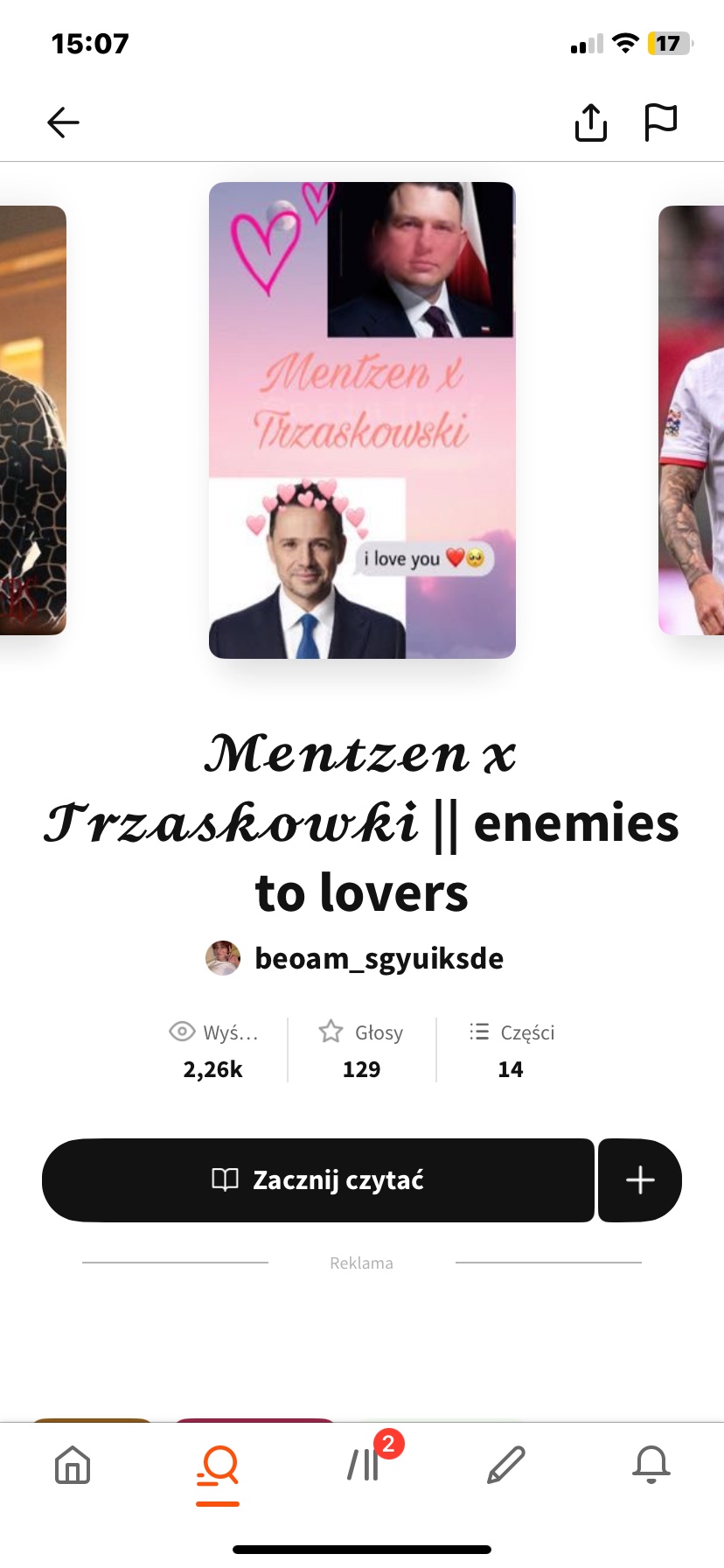
Task: Open the Części parts list
Action: pyautogui.click(x=512, y=1050)
